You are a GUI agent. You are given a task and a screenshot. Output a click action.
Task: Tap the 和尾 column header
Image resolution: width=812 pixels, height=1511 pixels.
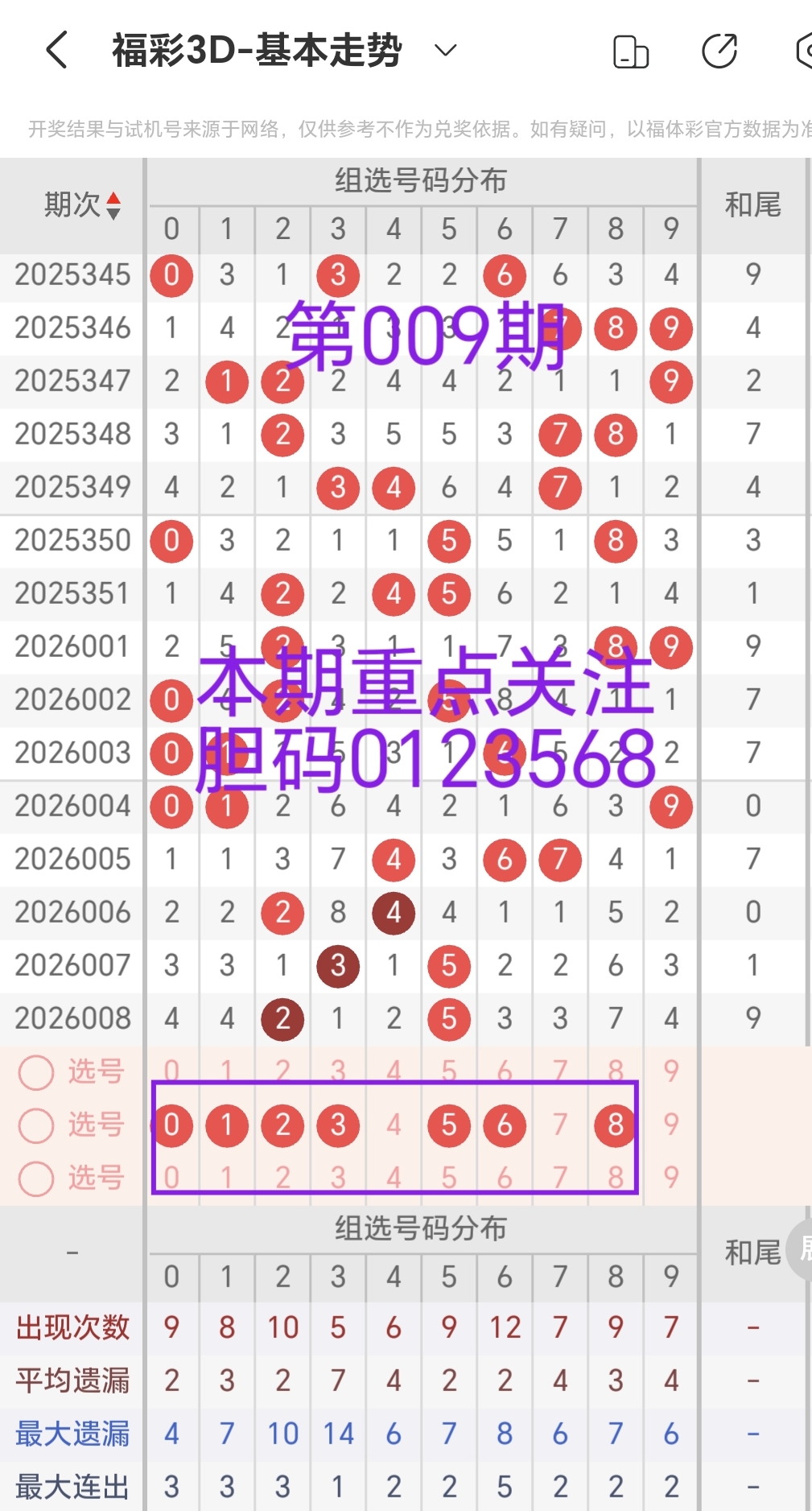point(753,205)
